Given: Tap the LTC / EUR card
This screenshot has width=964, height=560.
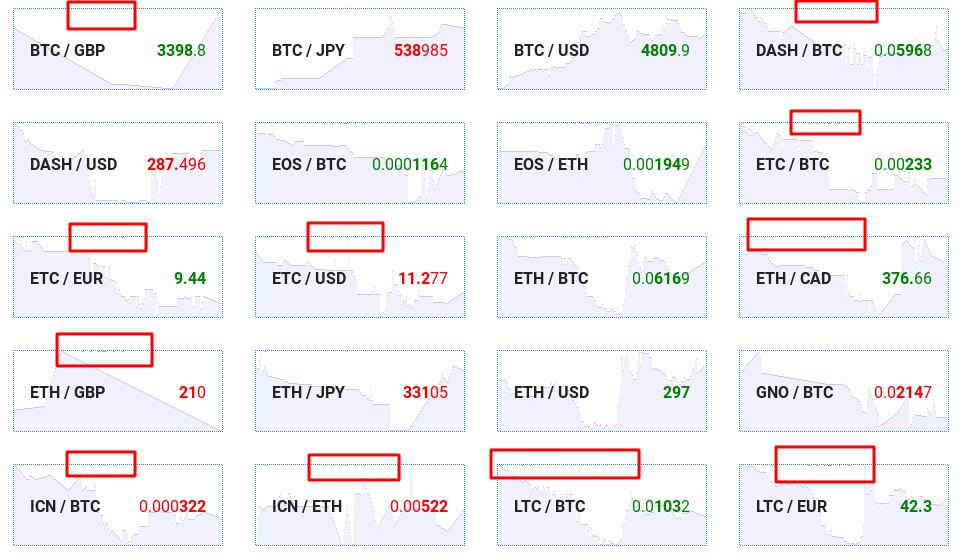Looking at the screenshot, I should click(844, 505).
